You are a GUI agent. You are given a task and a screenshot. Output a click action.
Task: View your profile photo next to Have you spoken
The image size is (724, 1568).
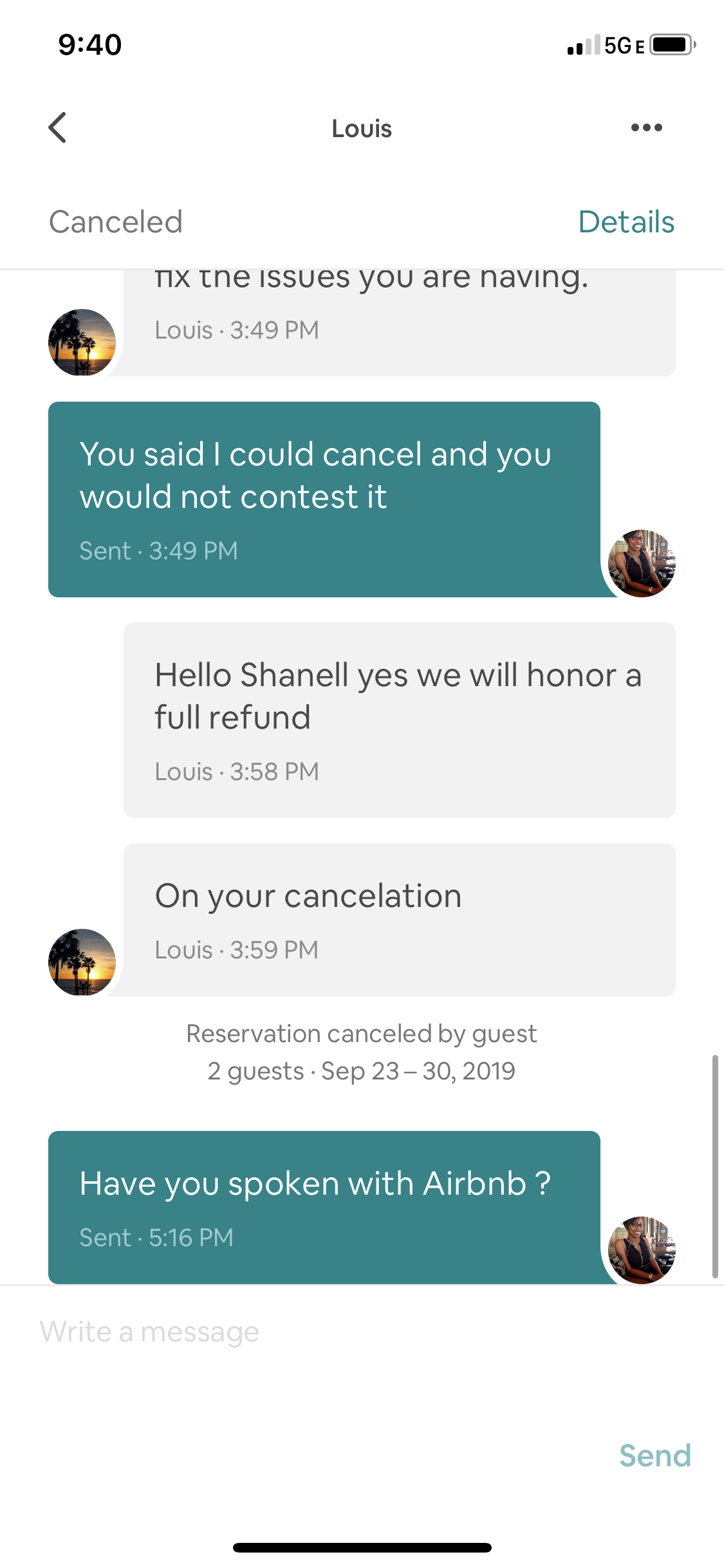click(x=642, y=1250)
